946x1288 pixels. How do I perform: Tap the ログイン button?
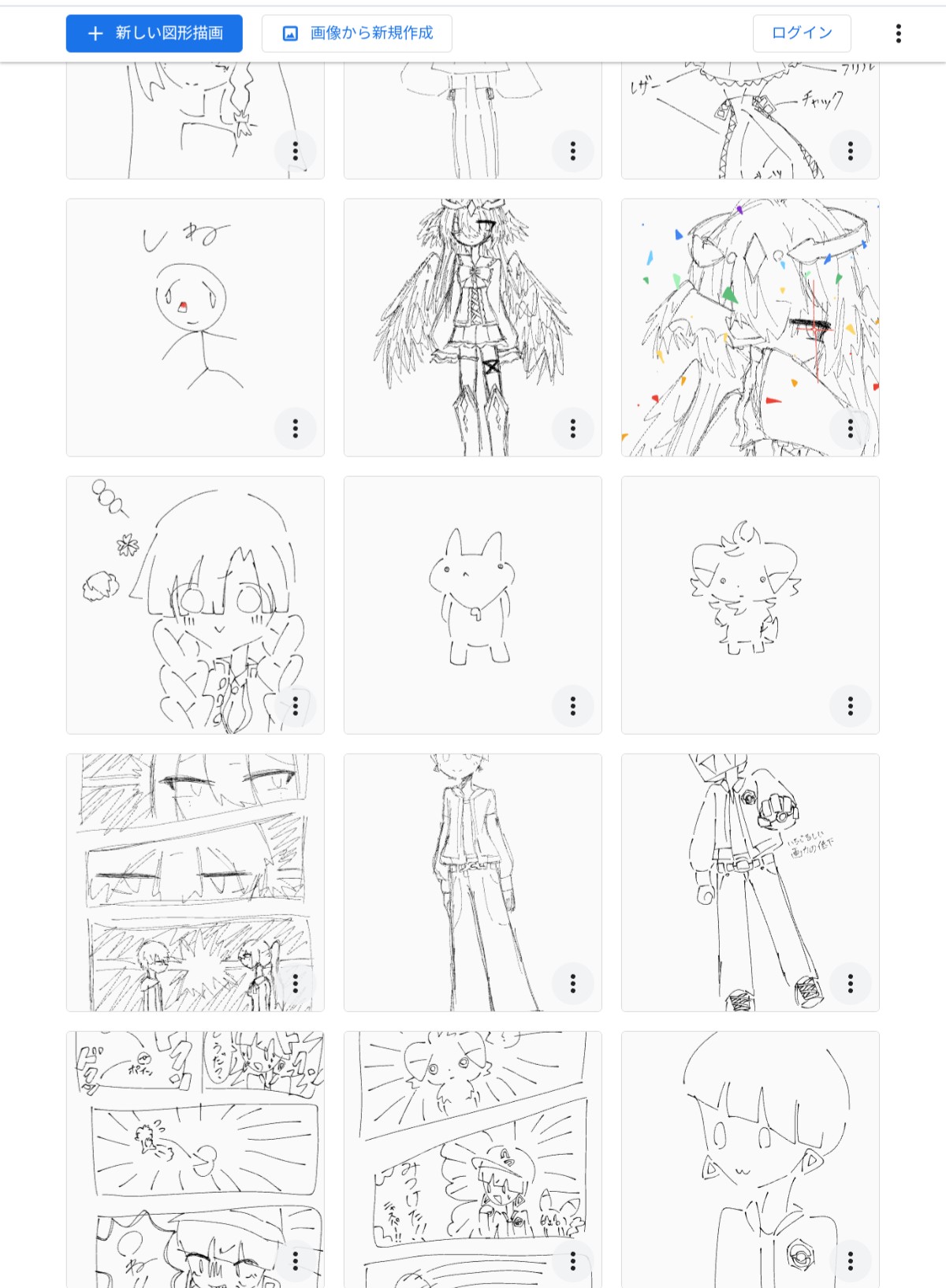[801, 33]
